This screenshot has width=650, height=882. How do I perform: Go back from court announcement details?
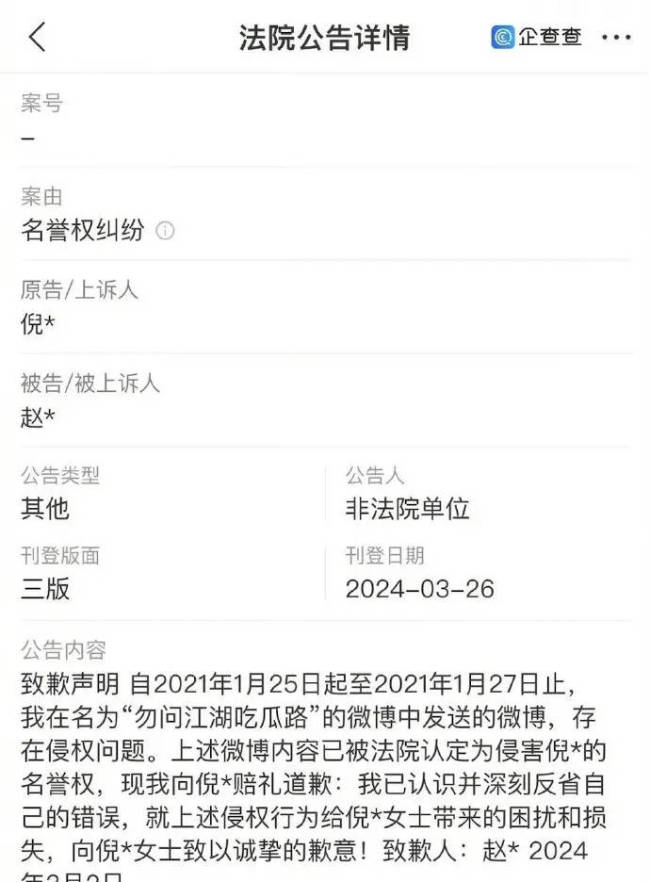coord(37,37)
